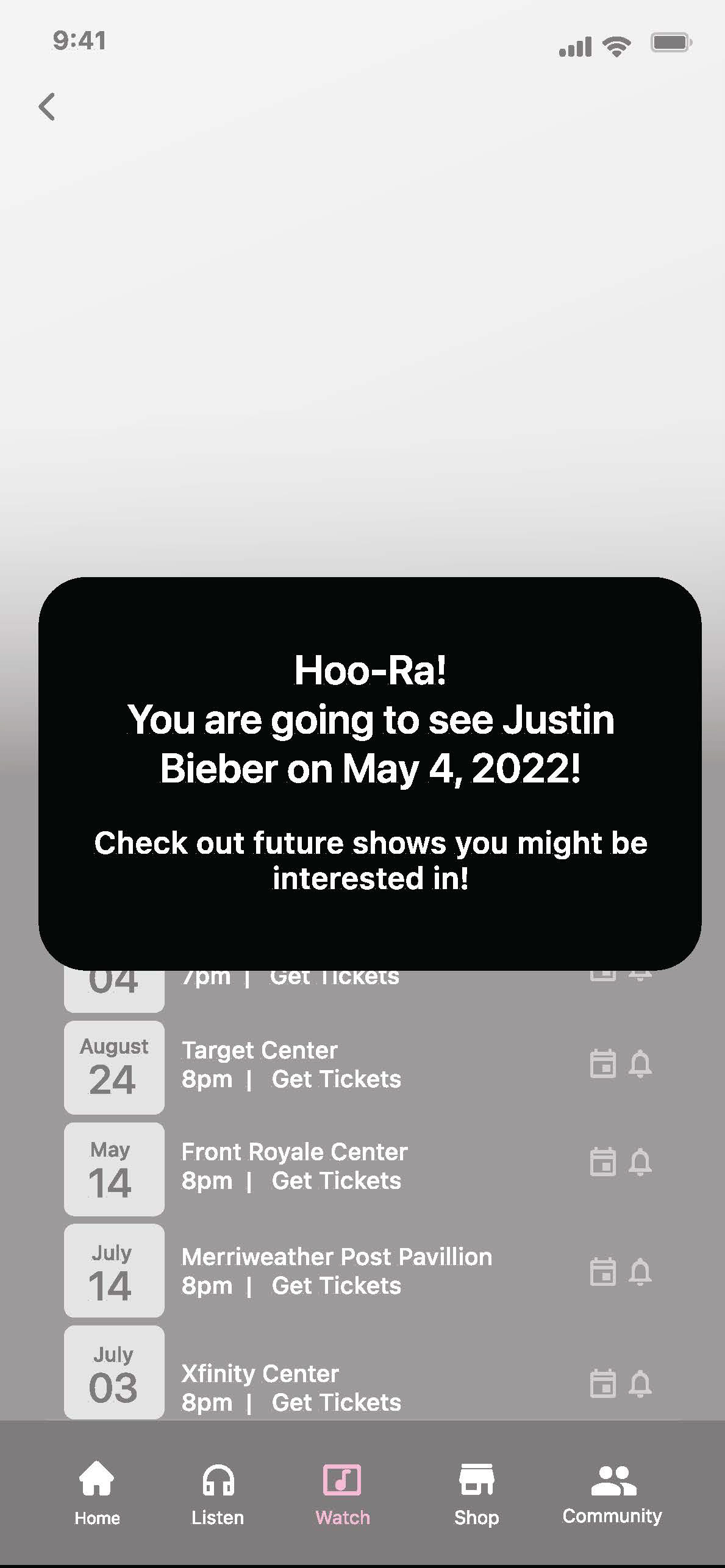Go to the Shop tab
The image size is (725, 1568).
pyautogui.click(x=476, y=1493)
